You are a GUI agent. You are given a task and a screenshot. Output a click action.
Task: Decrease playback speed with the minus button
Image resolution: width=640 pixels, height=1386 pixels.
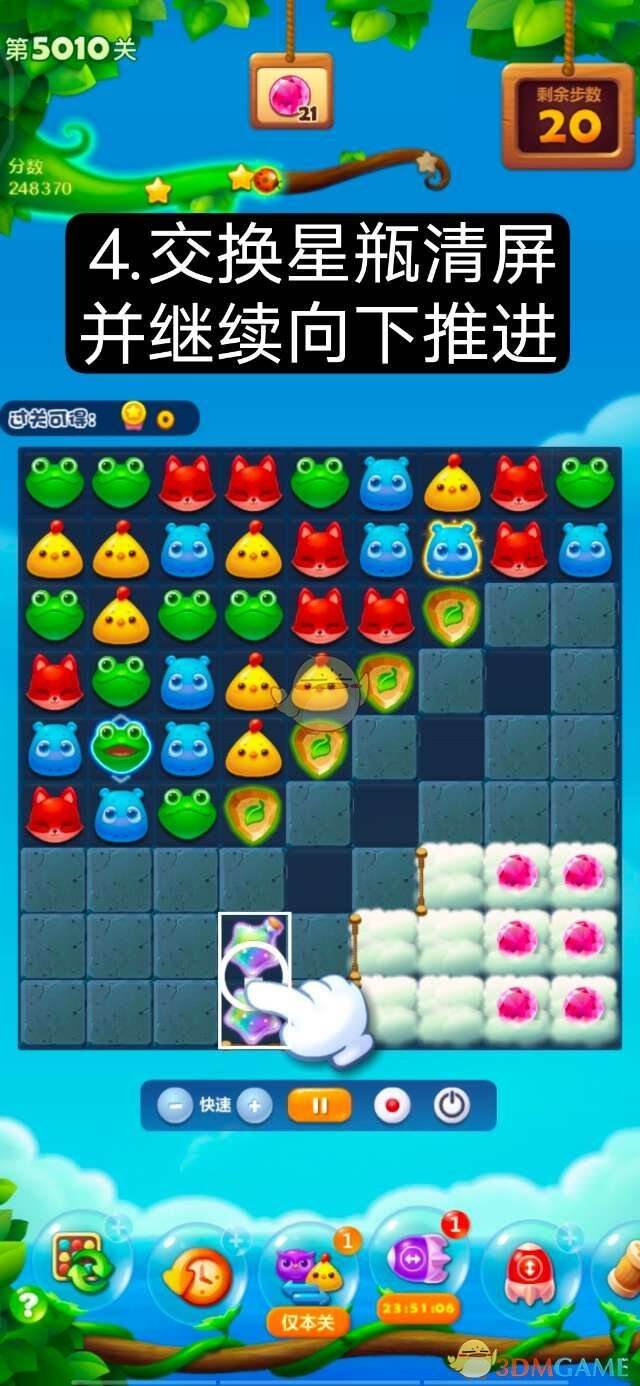tap(175, 1106)
